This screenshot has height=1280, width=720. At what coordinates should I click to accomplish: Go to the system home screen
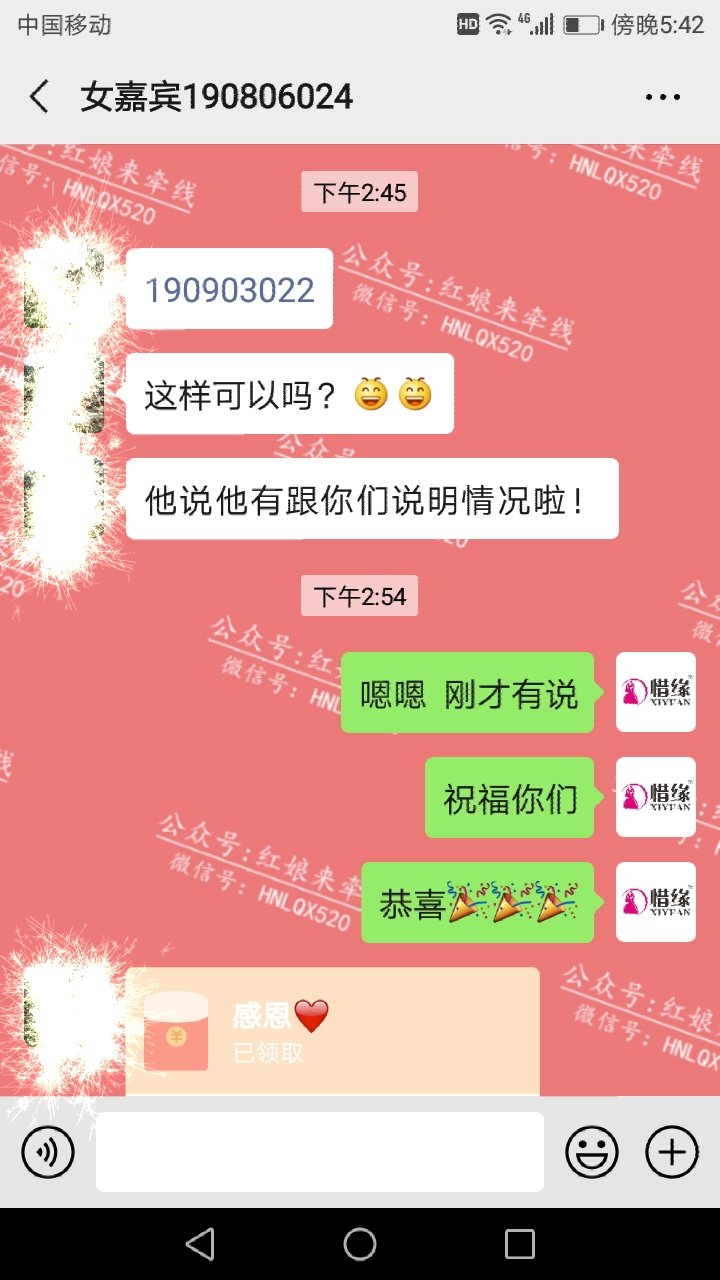point(360,1244)
